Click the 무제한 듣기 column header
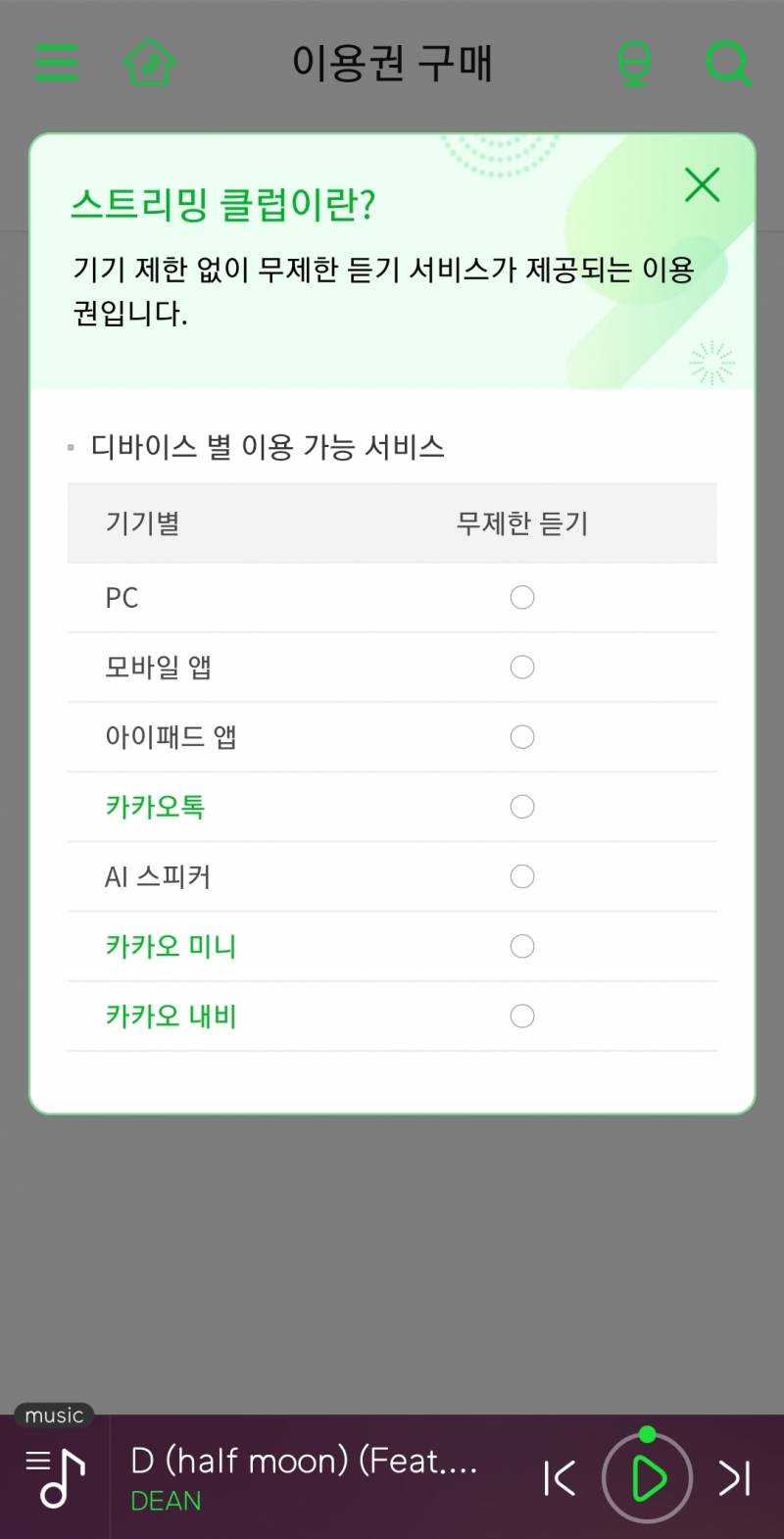 520,523
